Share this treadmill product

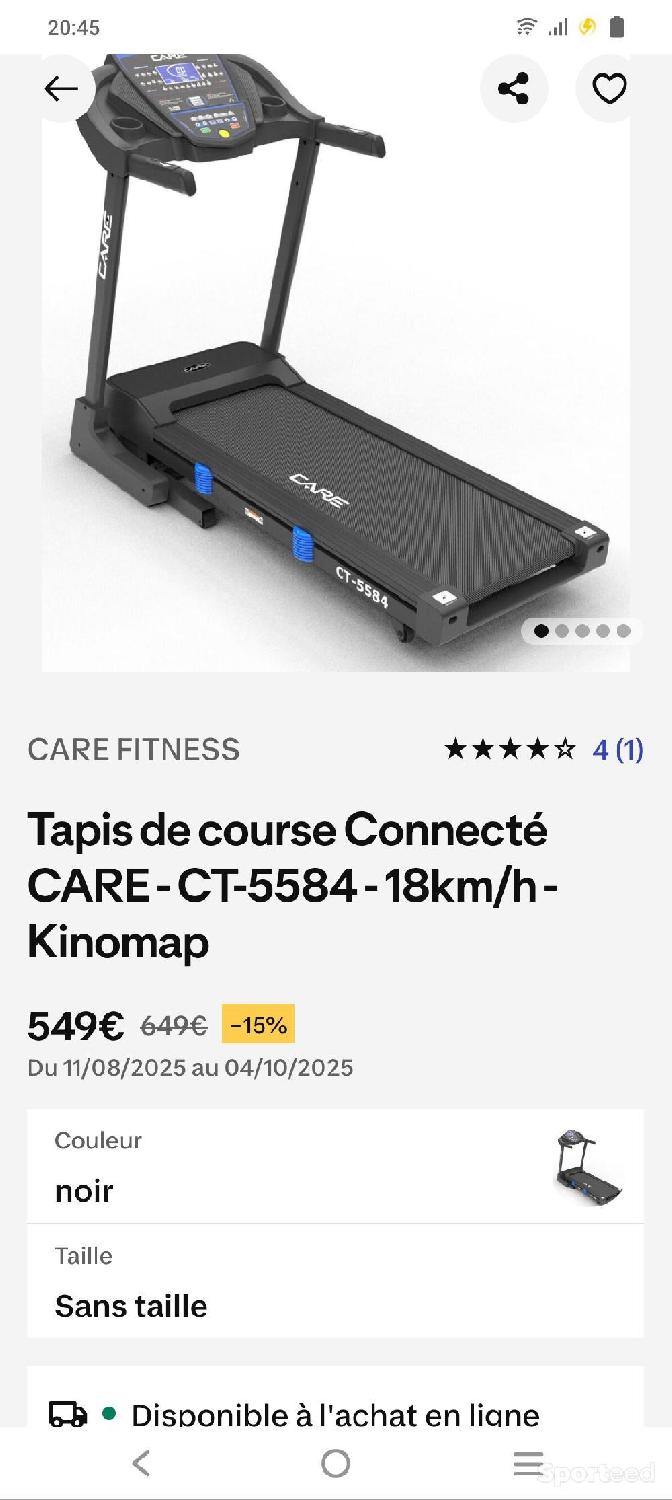513,89
